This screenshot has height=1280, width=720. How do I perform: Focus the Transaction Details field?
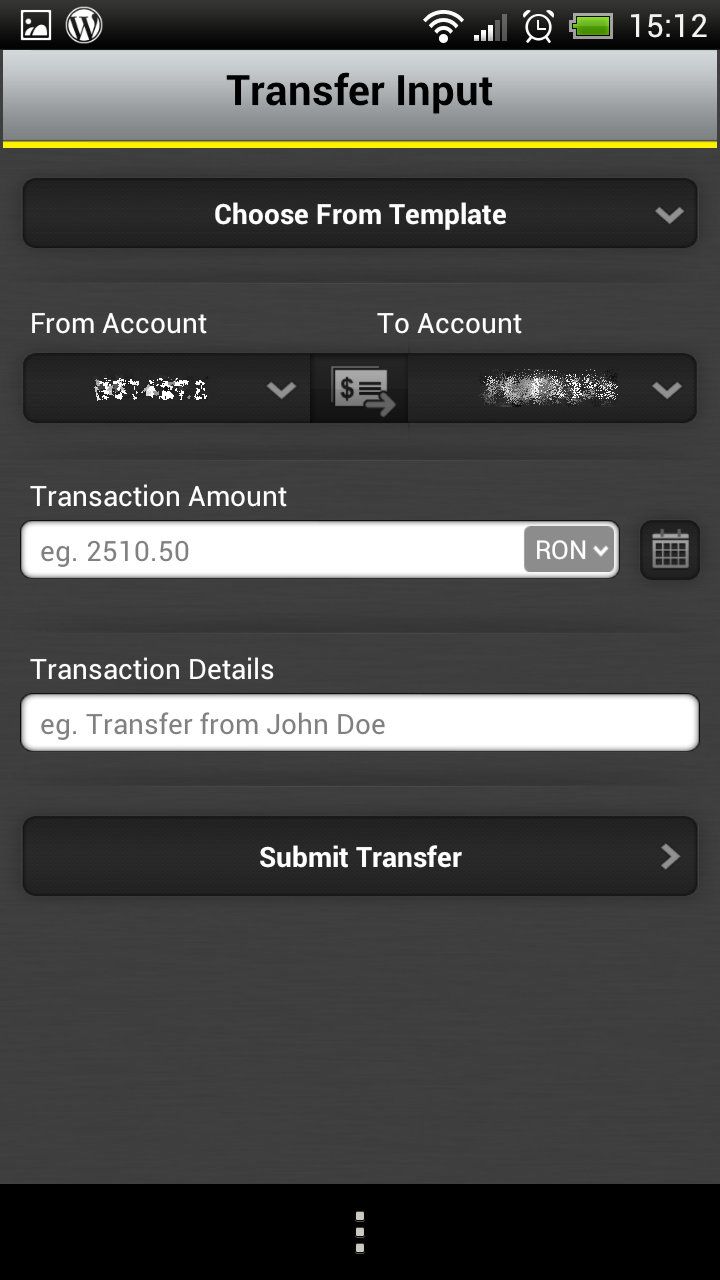(x=360, y=723)
